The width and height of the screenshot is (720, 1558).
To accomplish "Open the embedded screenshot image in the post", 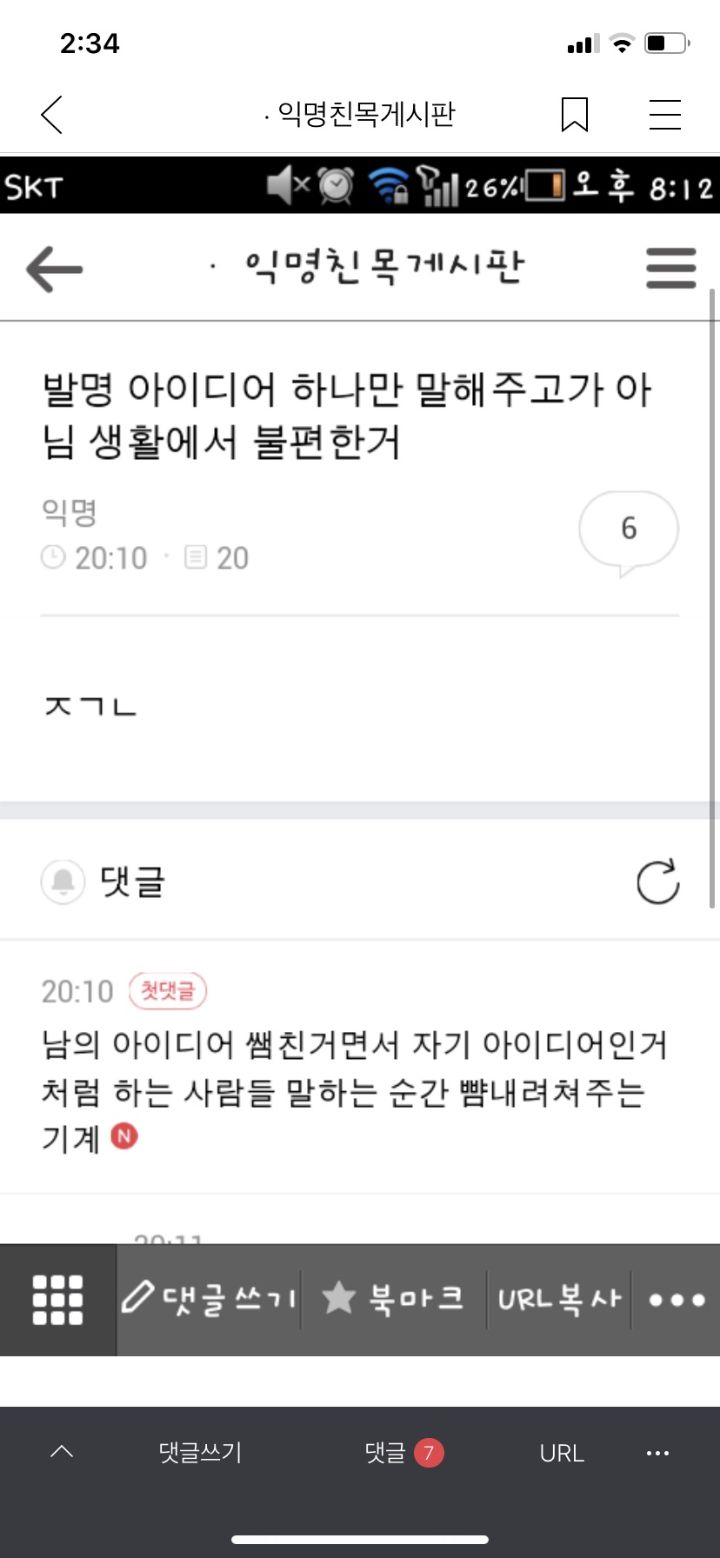I will pyautogui.click(x=360, y=756).
